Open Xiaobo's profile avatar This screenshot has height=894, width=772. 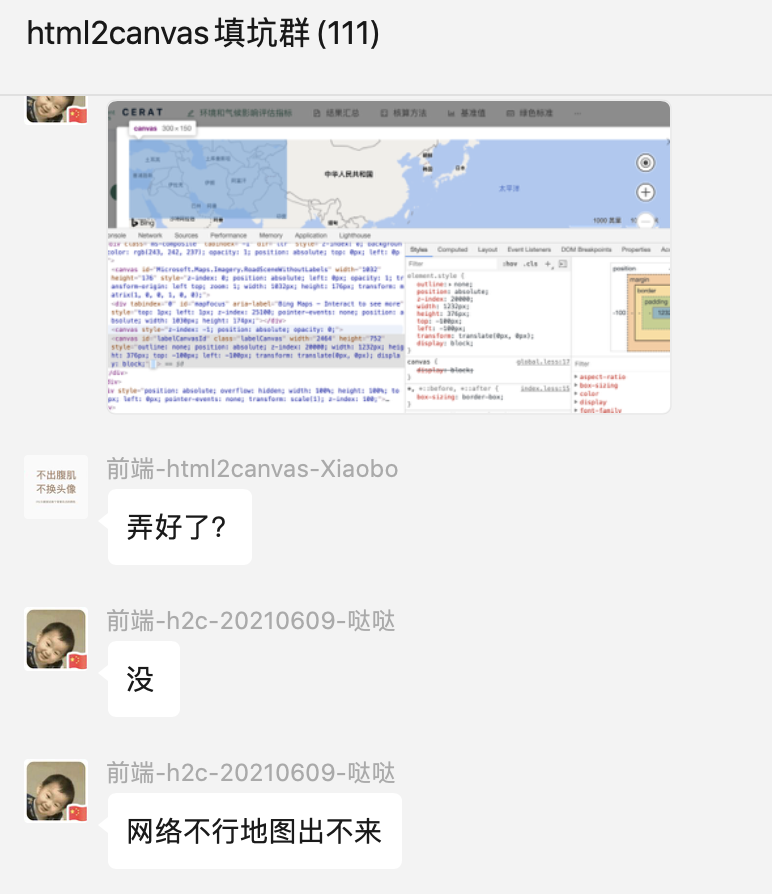[56, 487]
